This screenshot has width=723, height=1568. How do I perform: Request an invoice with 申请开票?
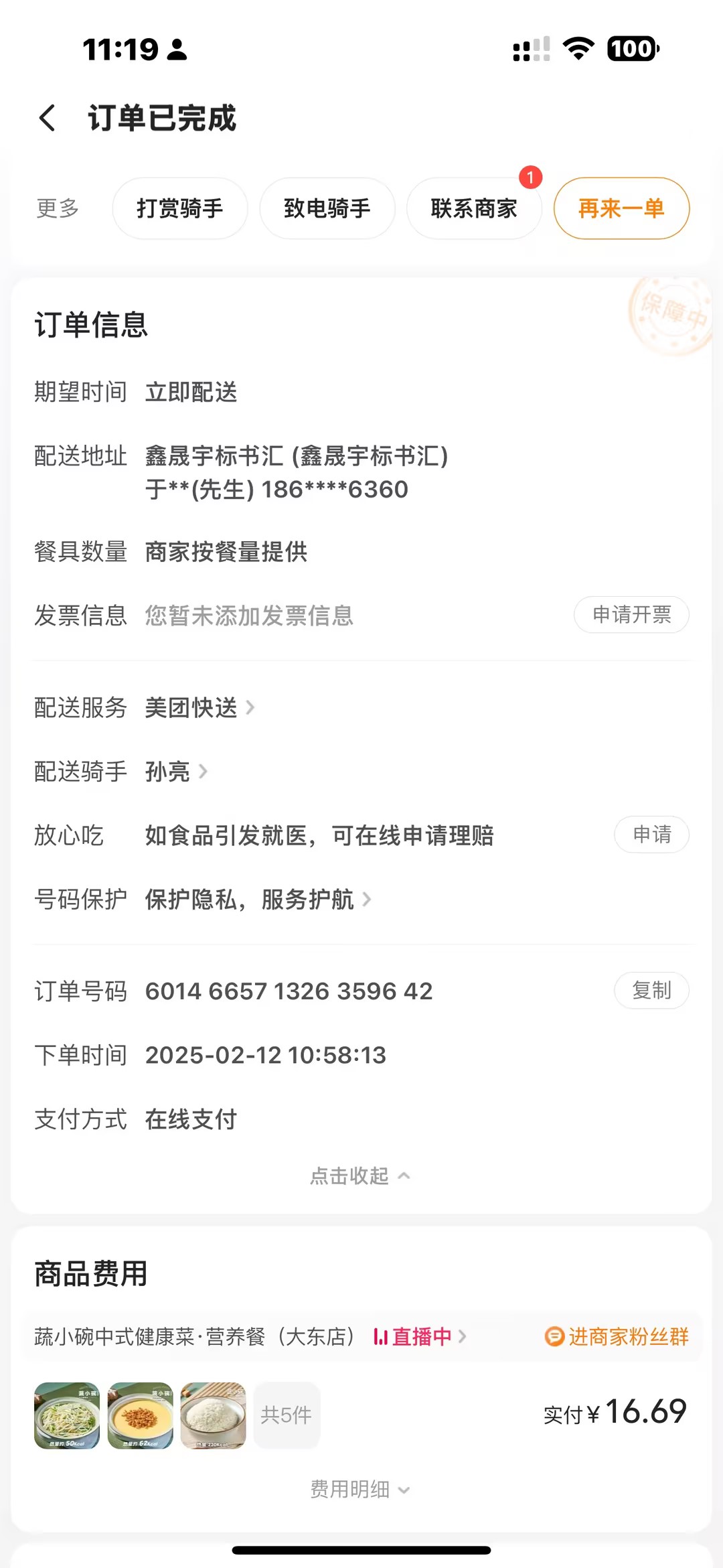pyautogui.click(x=631, y=614)
